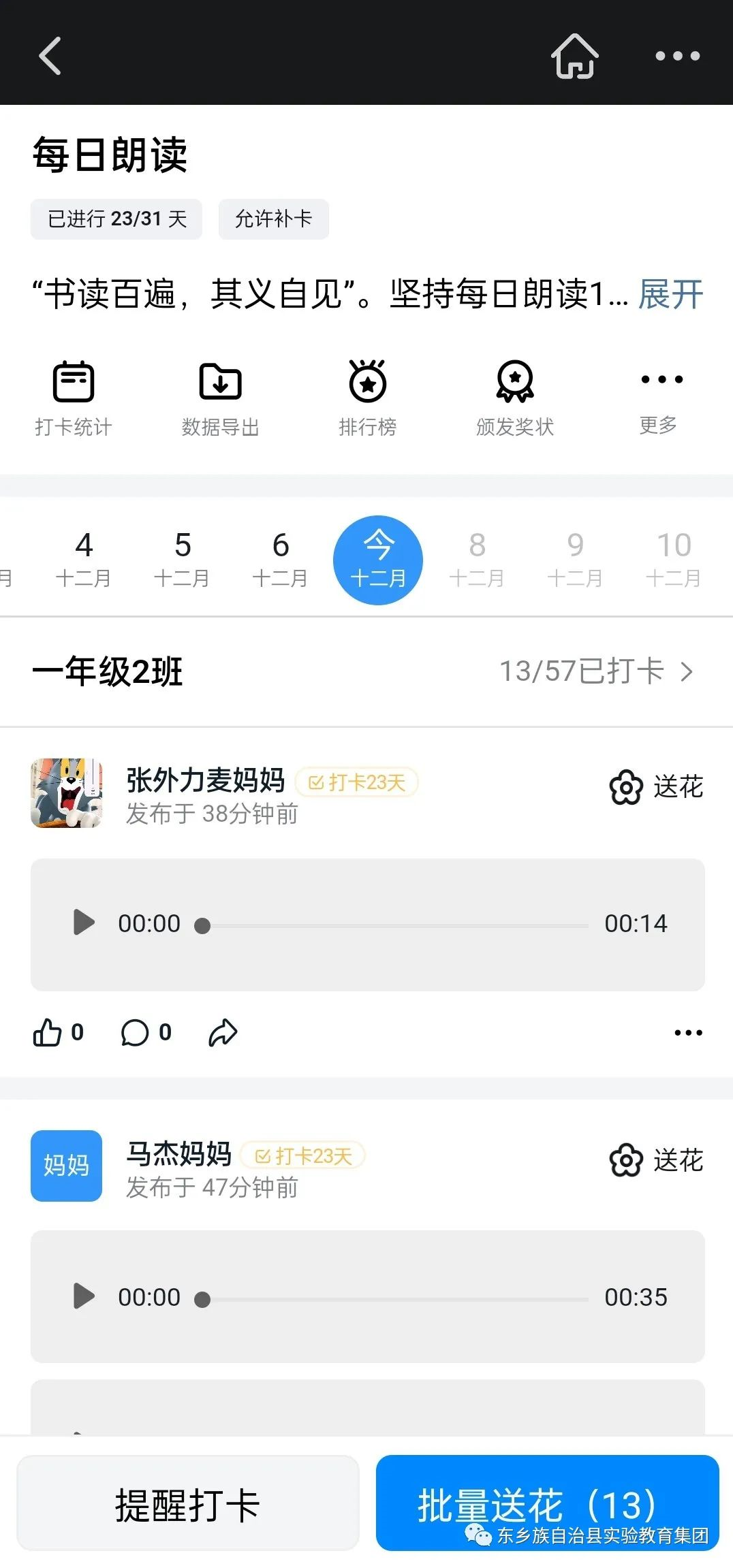Play 张外力麦妈妈's 00:14 recording
Image resolution: width=733 pixels, height=1568 pixels.
[84, 923]
